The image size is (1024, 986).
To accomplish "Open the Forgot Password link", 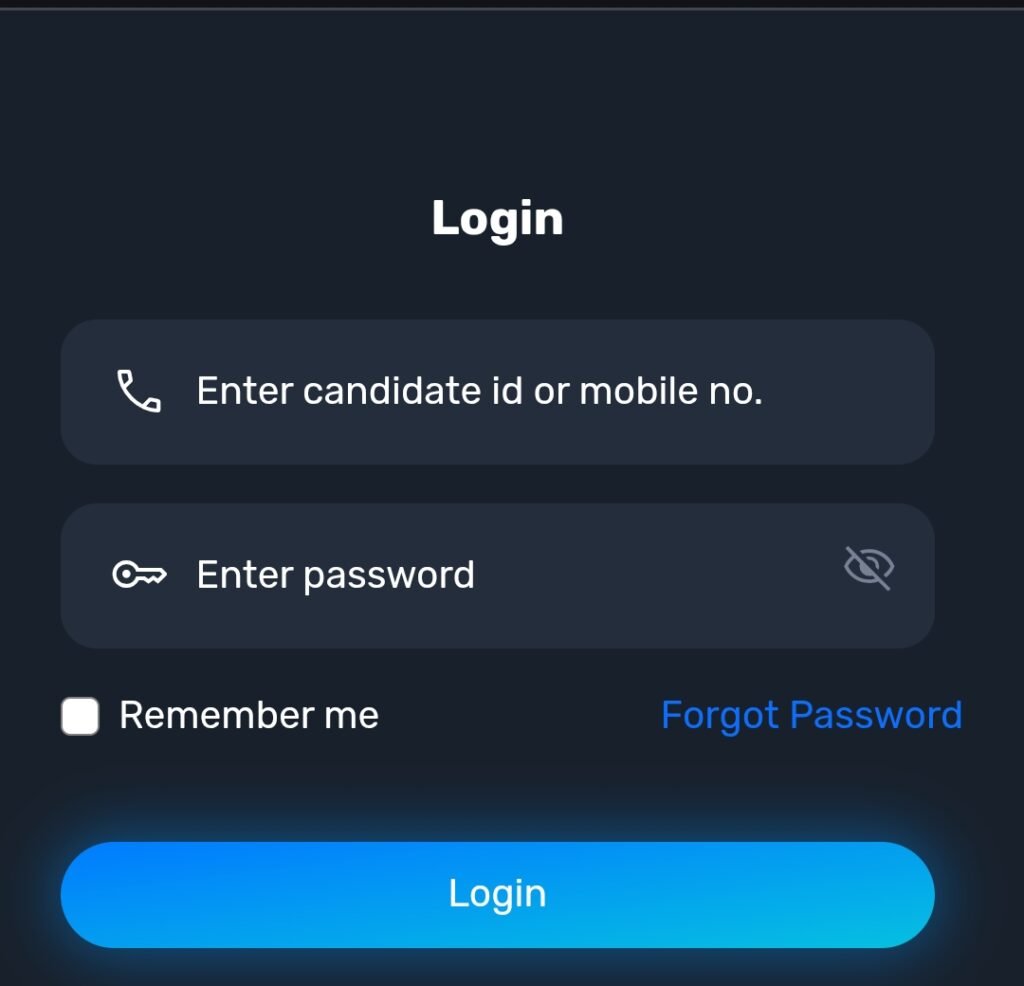I will pos(811,715).
